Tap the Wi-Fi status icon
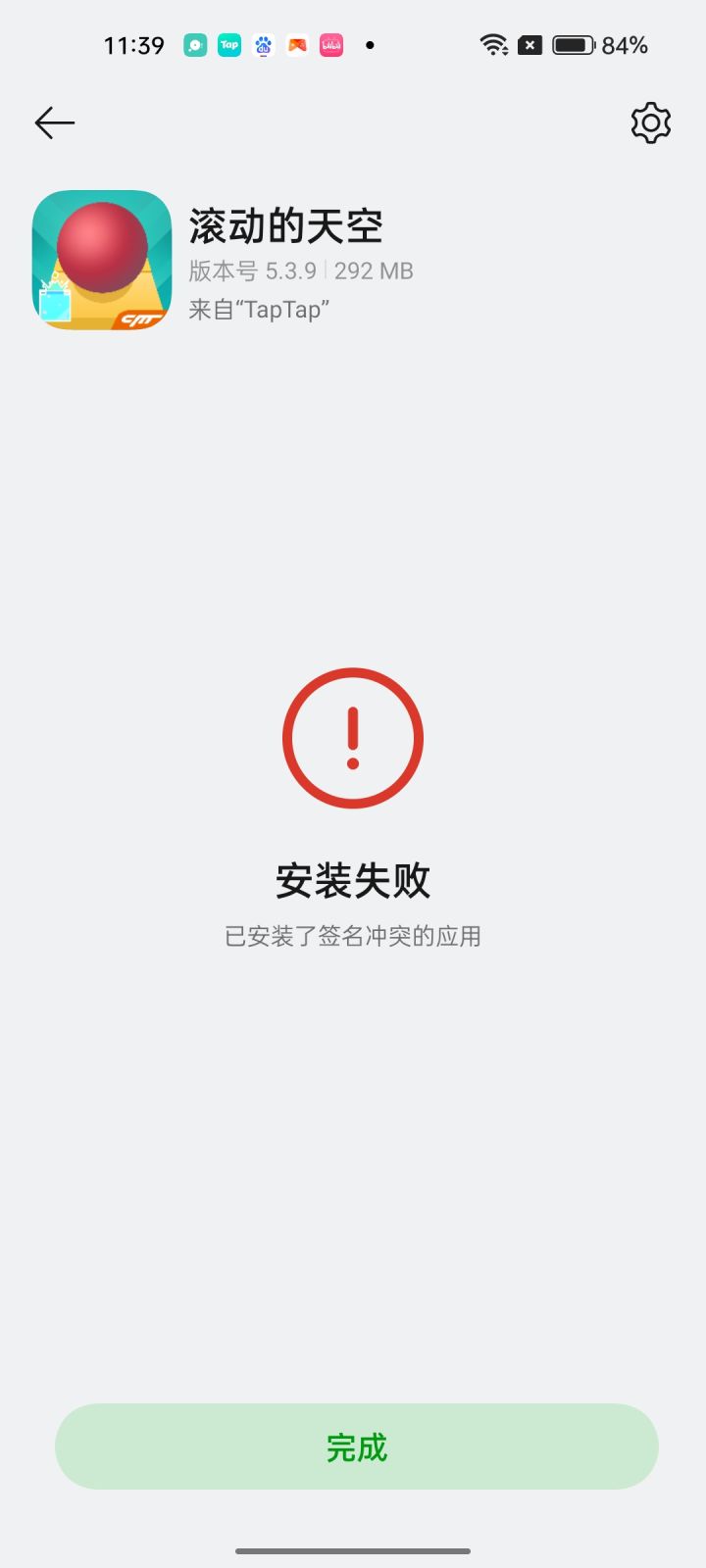The height and width of the screenshot is (1568, 706). [x=491, y=44]
